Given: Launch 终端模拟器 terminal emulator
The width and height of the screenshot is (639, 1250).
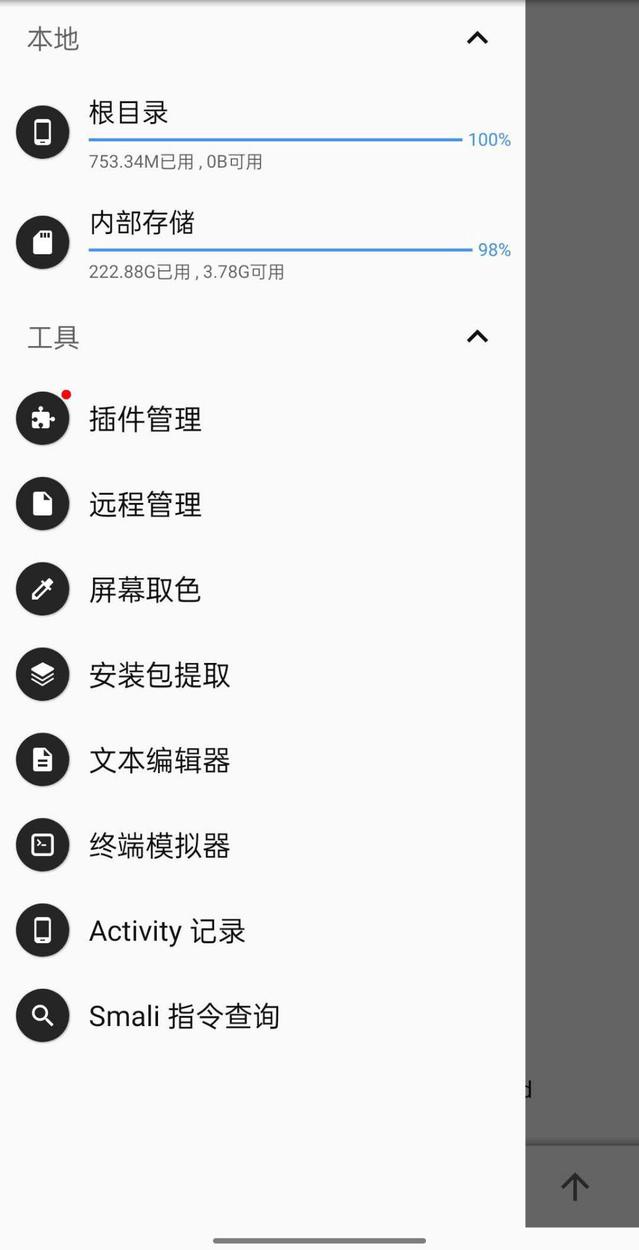Looking at the screenshot, I should [159, 846].
